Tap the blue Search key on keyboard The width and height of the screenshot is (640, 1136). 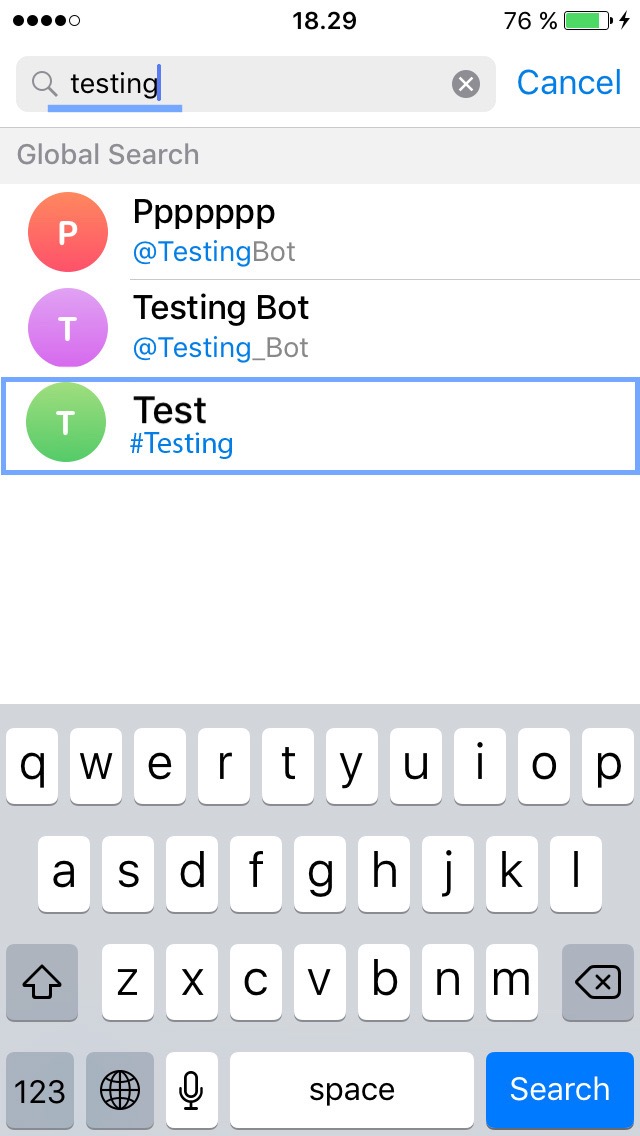[x=559, y=1089]
